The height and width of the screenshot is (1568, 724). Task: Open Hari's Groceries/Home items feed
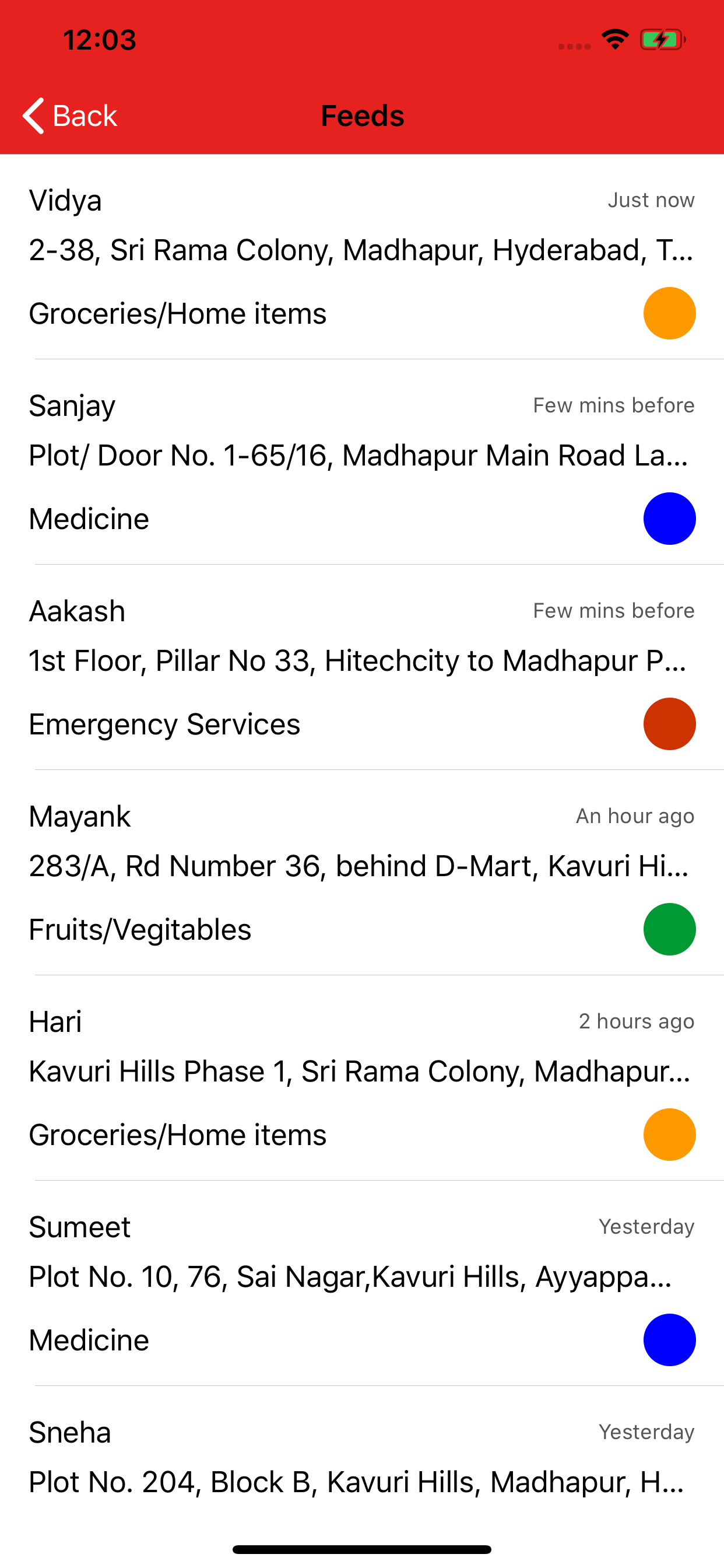(x=361, y=1077)
